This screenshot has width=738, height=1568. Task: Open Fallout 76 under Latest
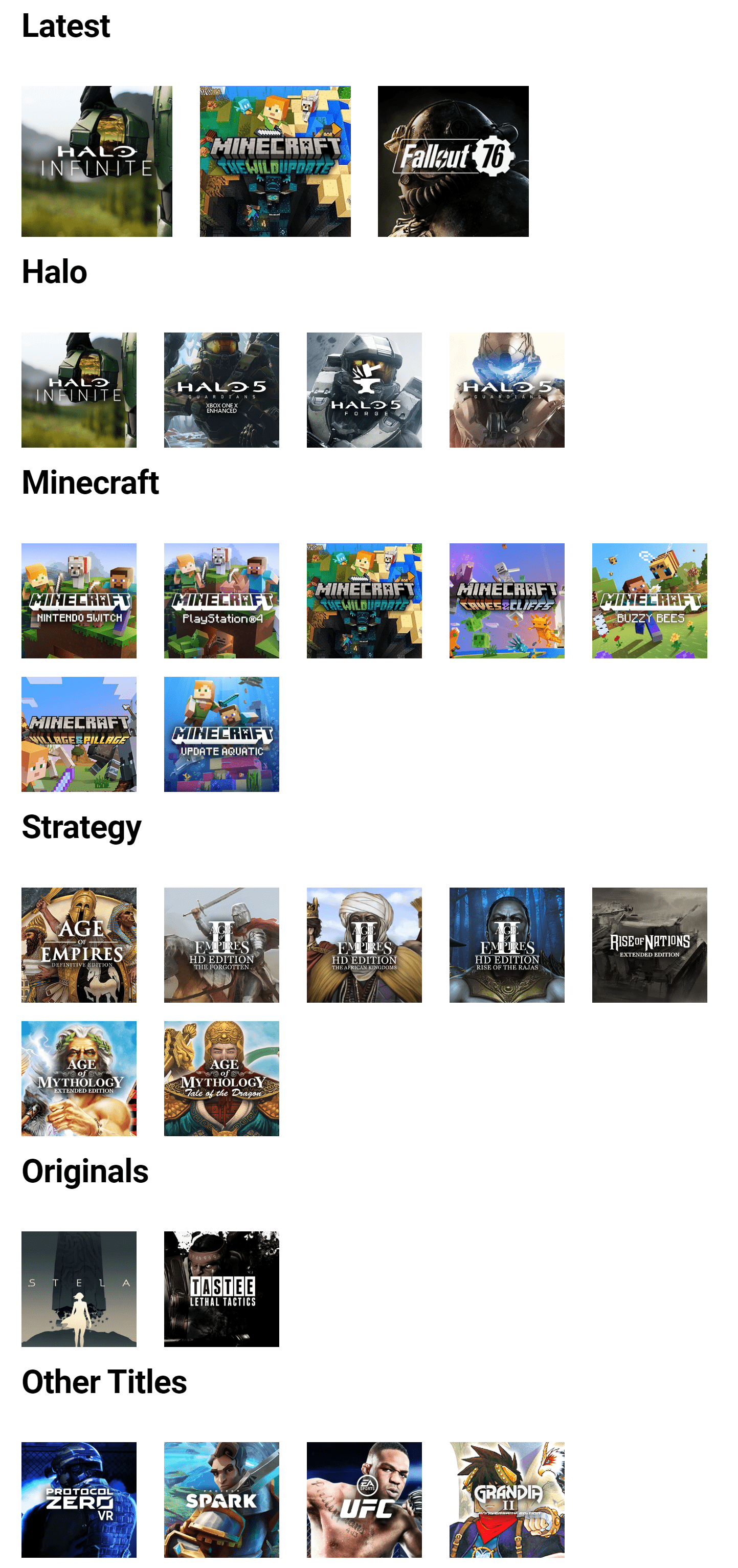point(453,161)
